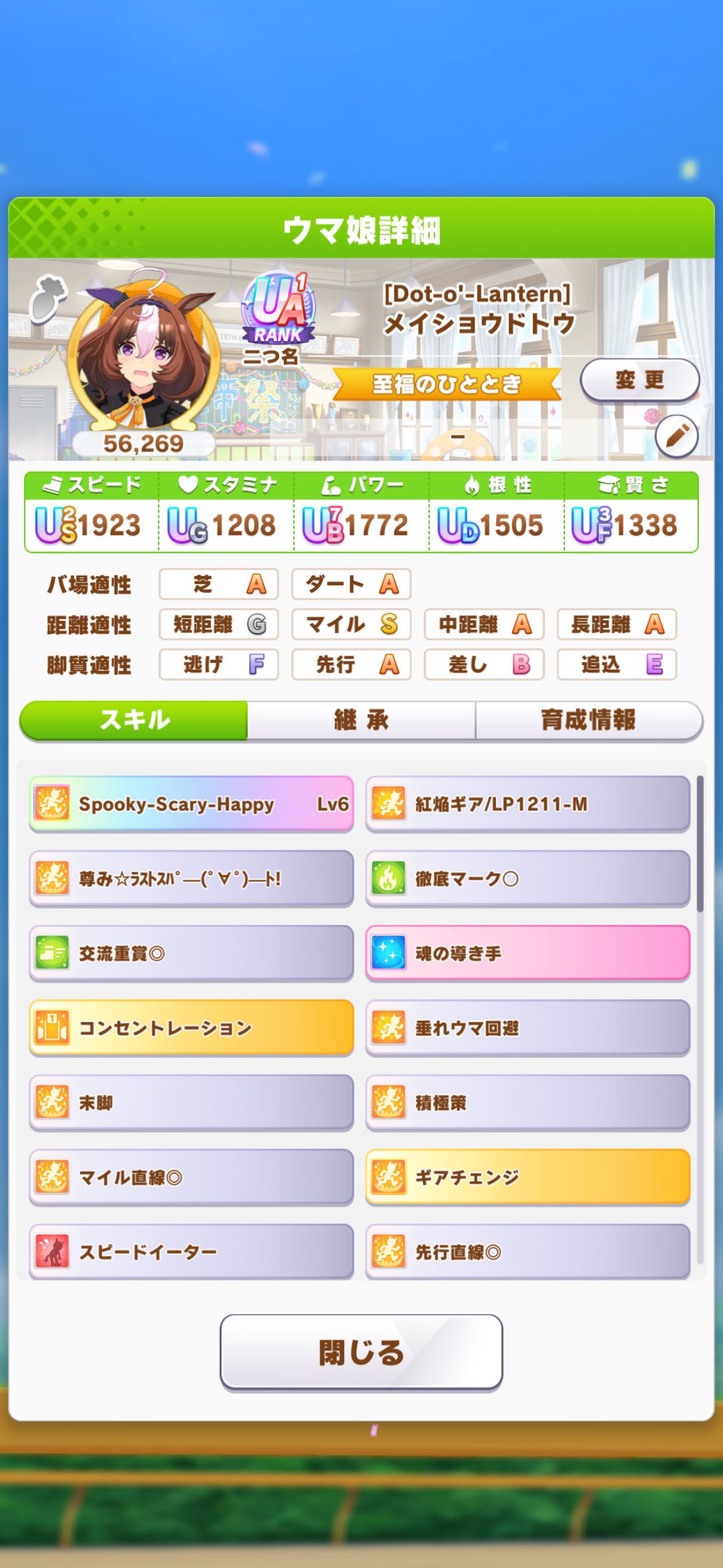This screenshot has height=1568, width=723.
Task: View 魂の導き手 skill details
Action: coord(527,953)
